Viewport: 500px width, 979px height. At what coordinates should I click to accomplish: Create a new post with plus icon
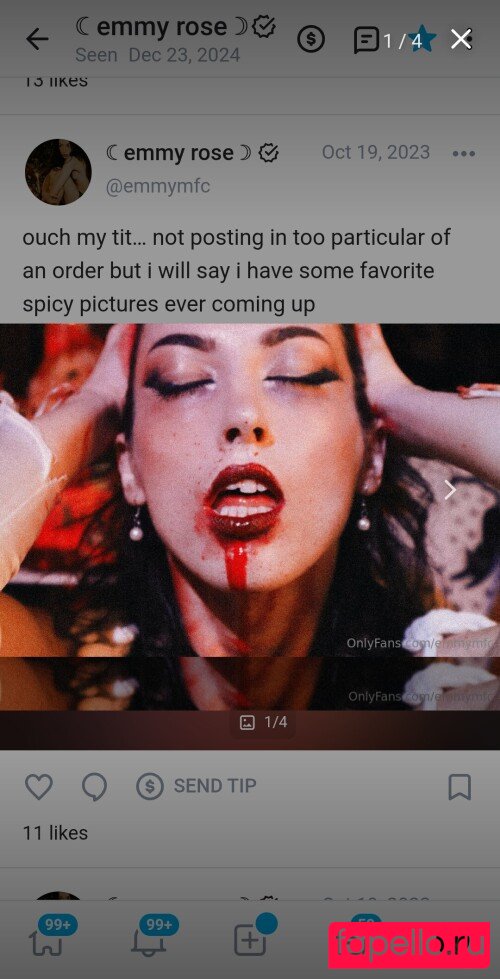point(249,940)
